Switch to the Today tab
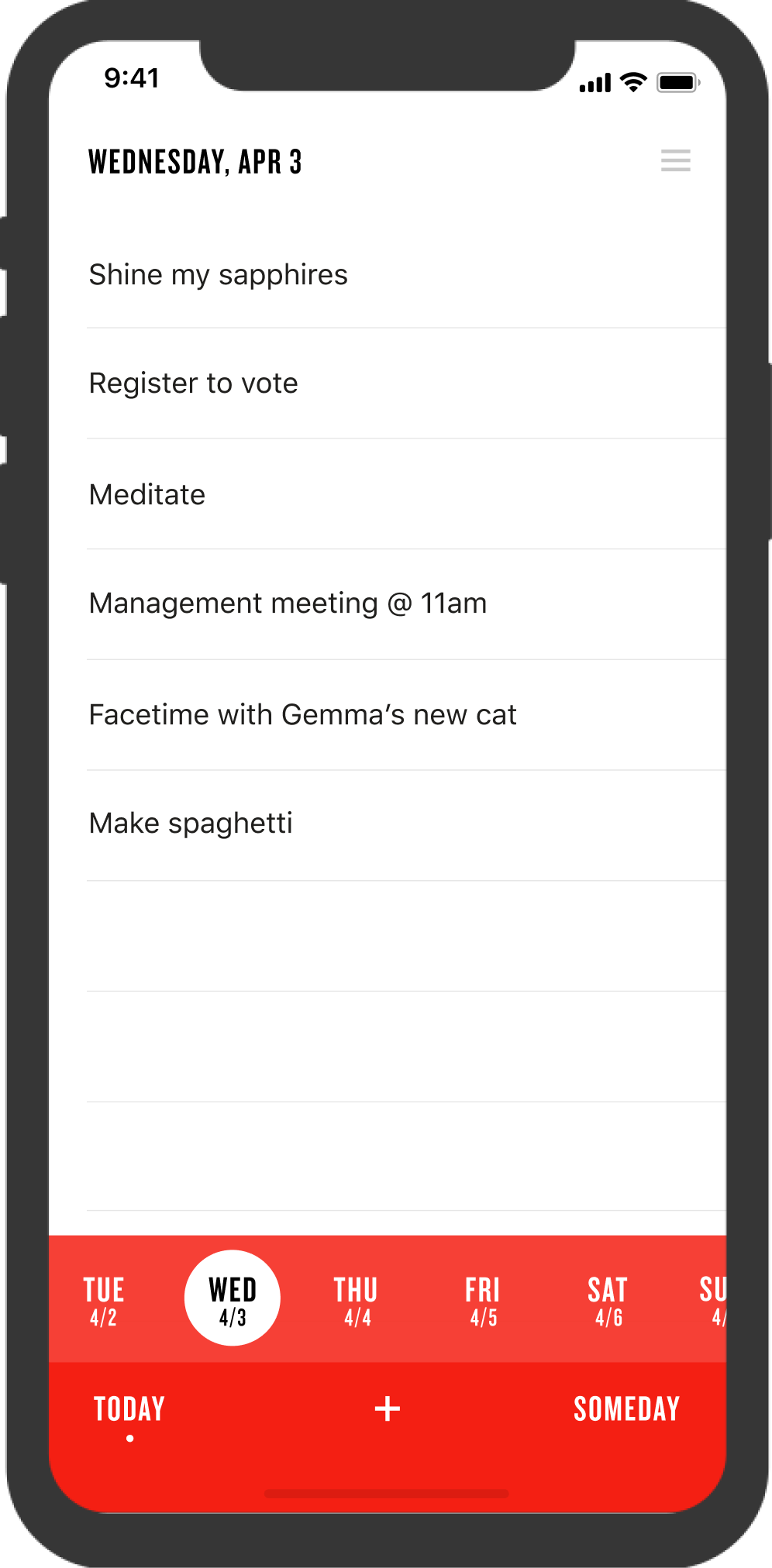Screen dimensions: 772x1568 (129, 1409)
